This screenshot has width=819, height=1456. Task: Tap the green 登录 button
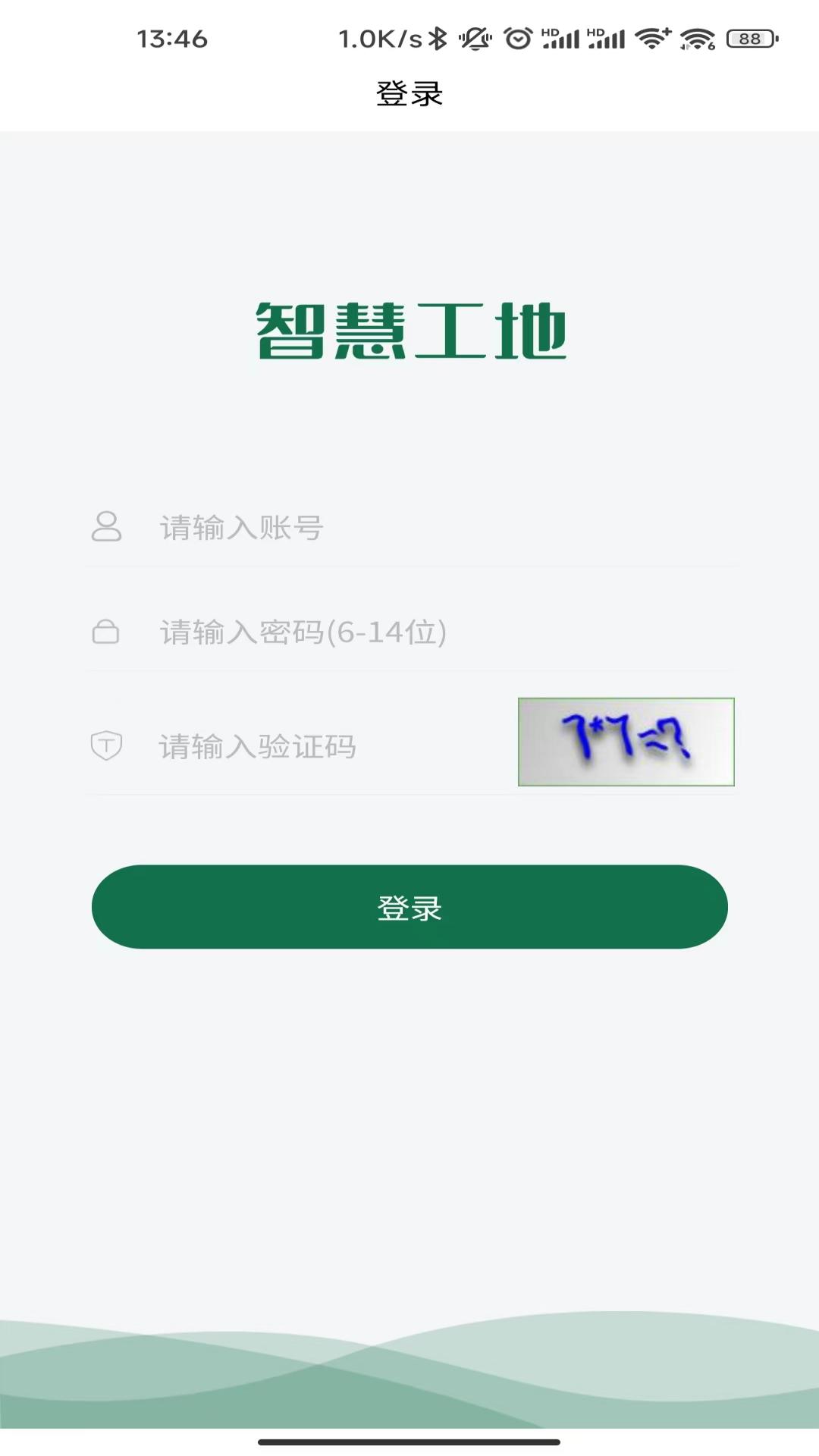[409, 907]
